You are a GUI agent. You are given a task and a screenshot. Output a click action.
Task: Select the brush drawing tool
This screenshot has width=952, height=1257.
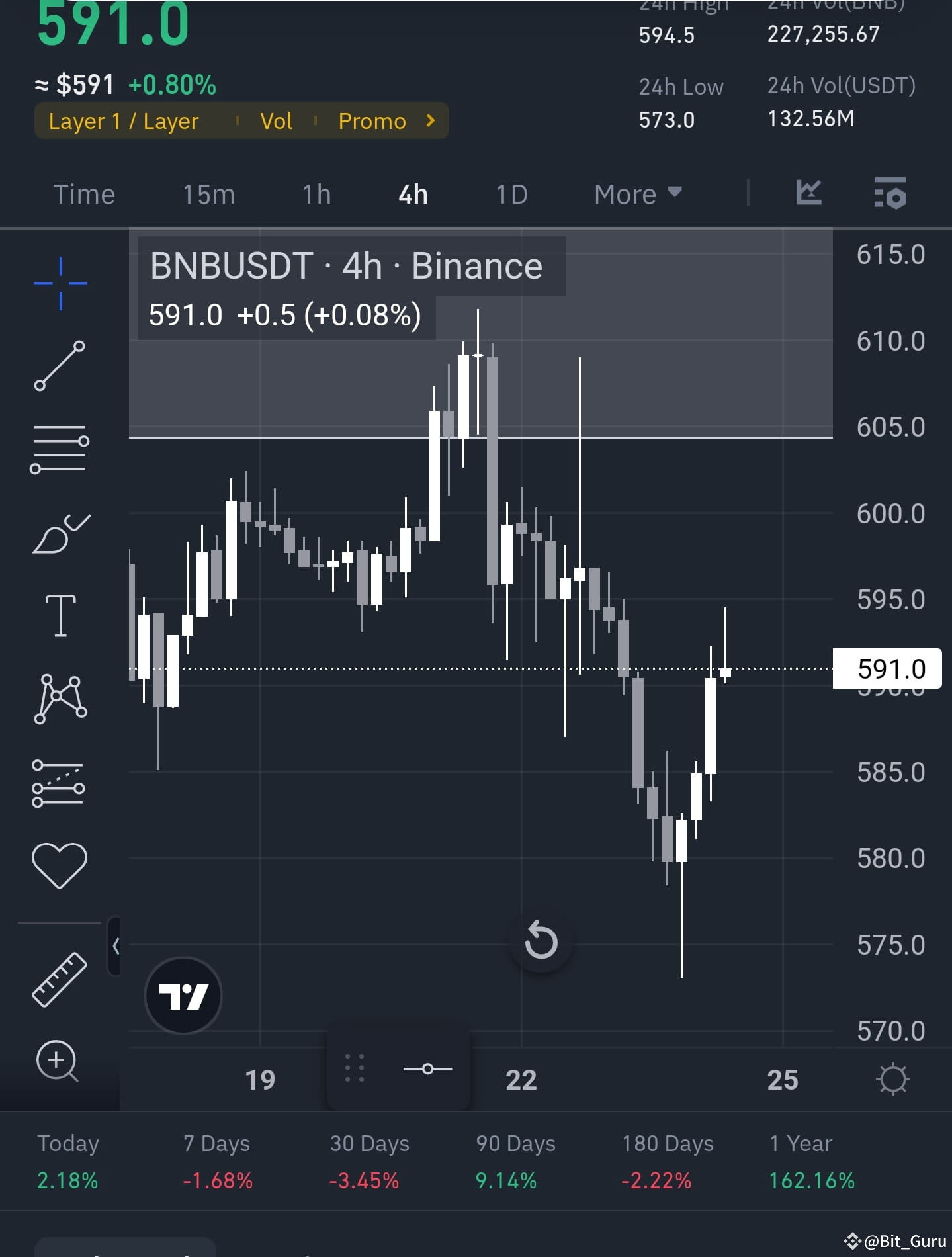click(60, 533)
